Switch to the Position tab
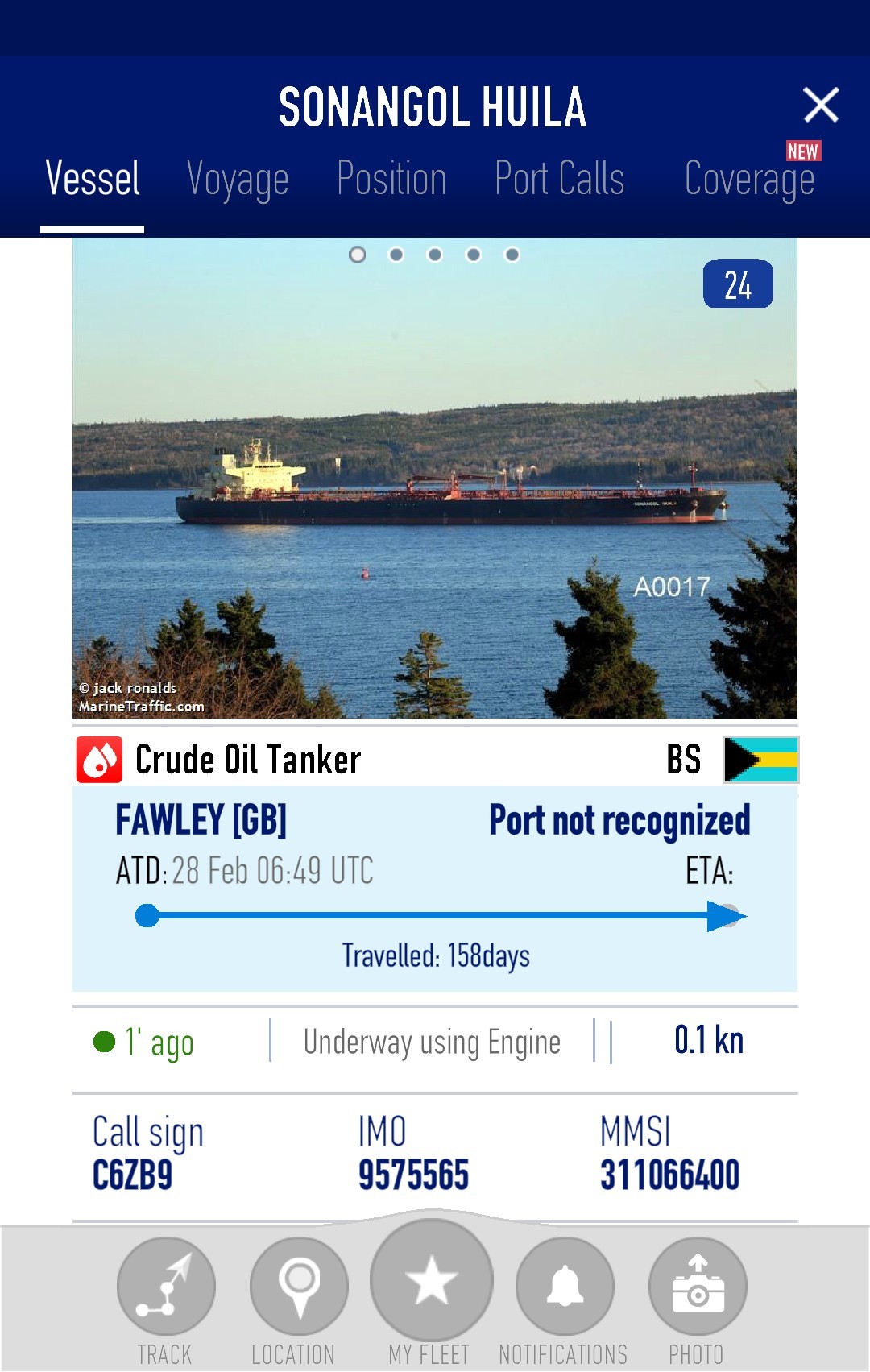This screenshot has width=870, height=1372. 391,179
